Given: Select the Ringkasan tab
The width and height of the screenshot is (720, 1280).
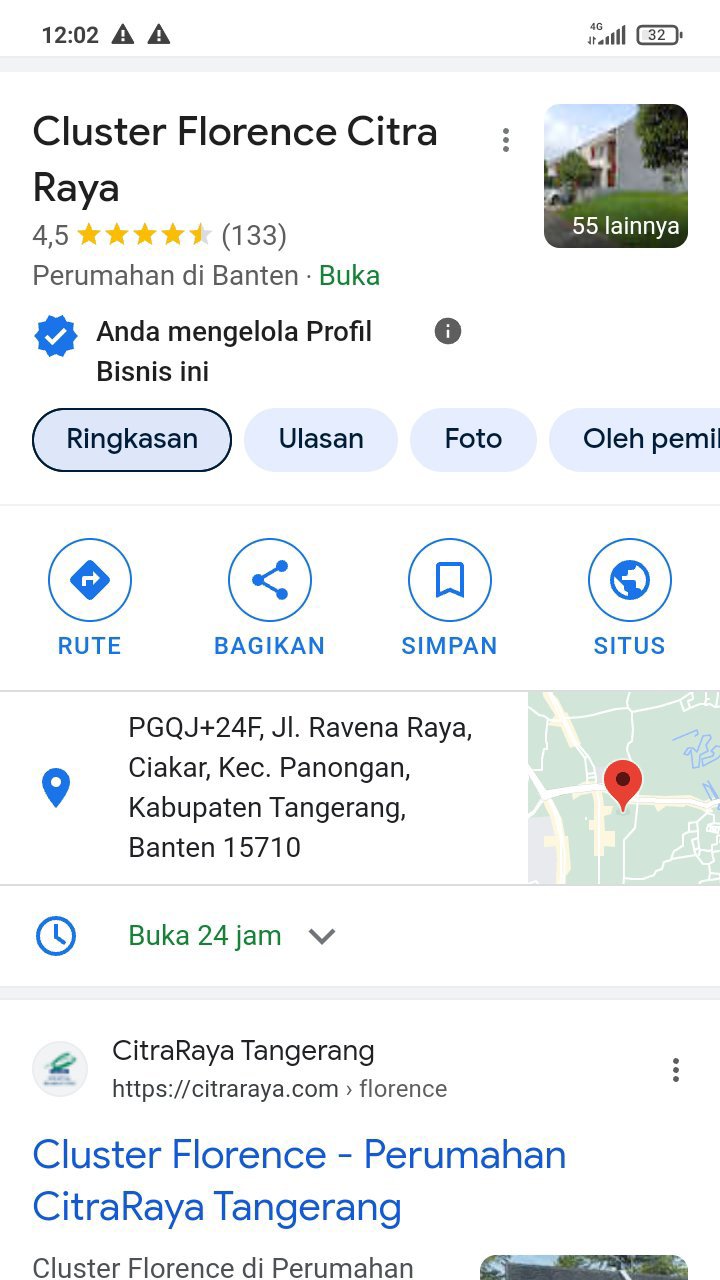Looking at the screenshot, I should click(x=132, y=439).
